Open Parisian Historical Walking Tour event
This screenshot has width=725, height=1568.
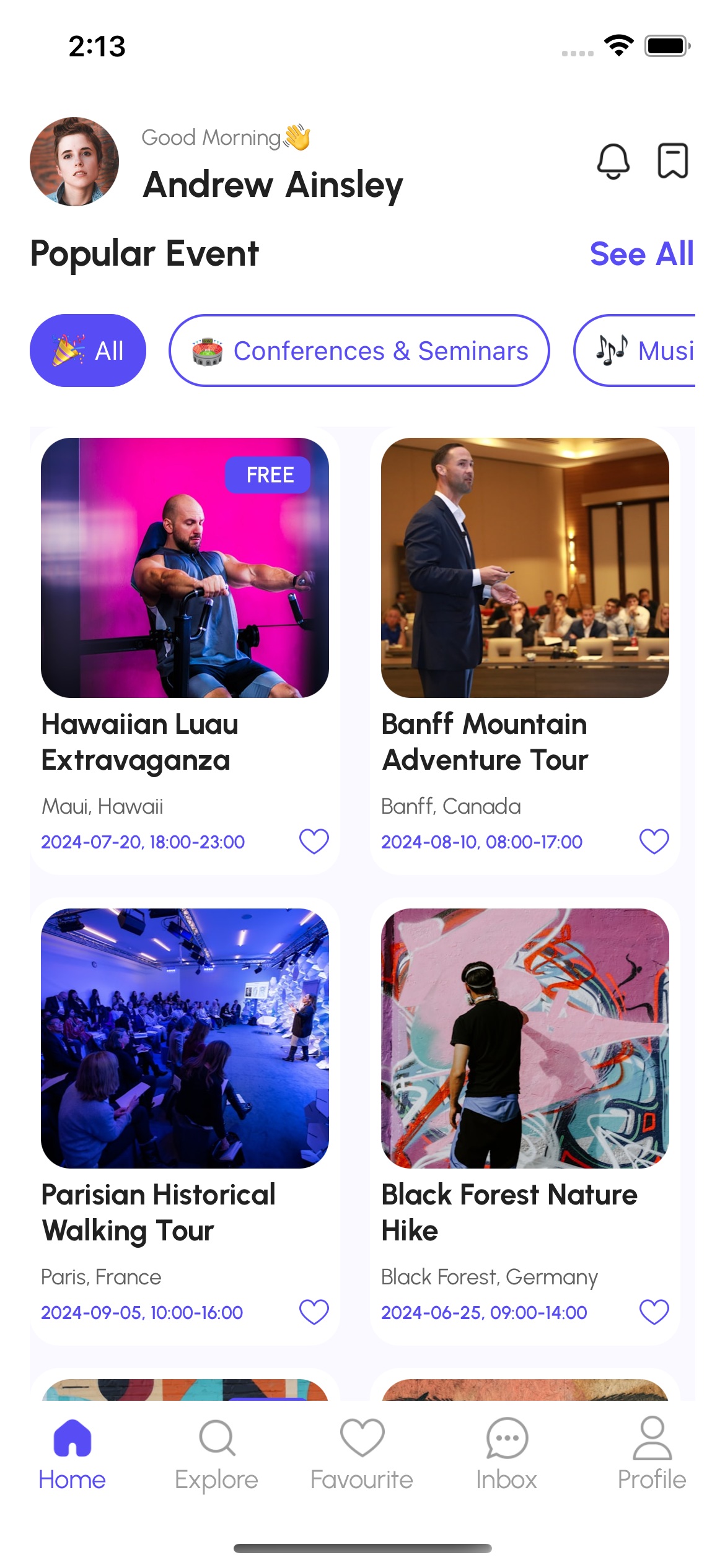tap(185, 1039)
